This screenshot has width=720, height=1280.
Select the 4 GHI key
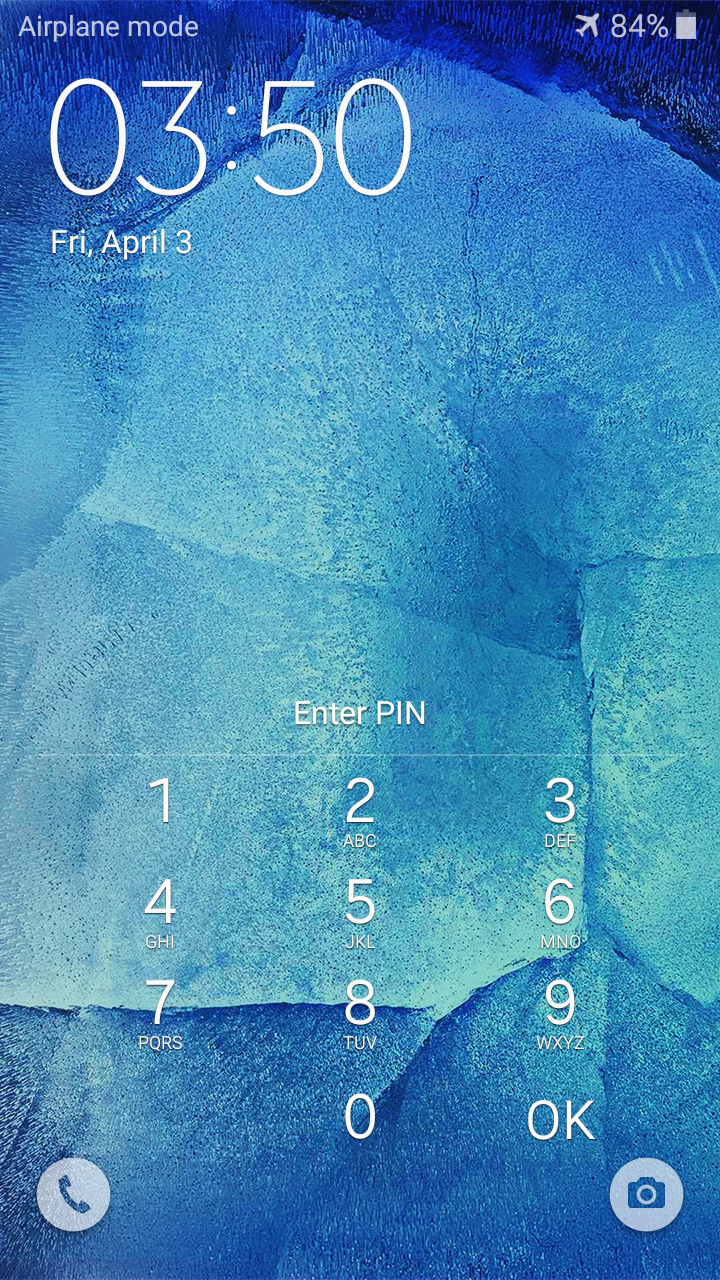(x=160, y=908)
